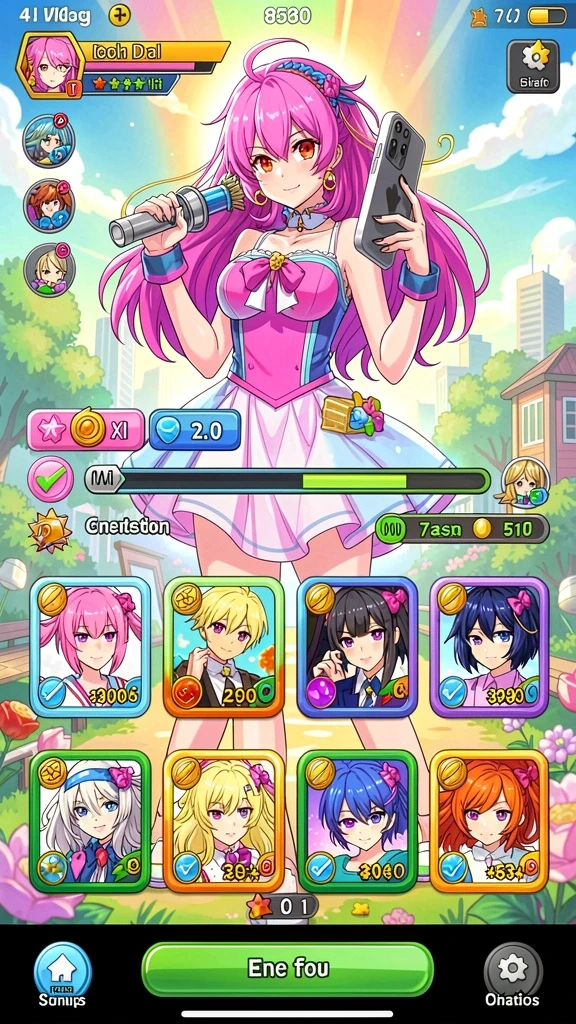This screenshot has width=576, height=1024.
Task: Choose the long blonde girl character card
Action: pos(224,821)
